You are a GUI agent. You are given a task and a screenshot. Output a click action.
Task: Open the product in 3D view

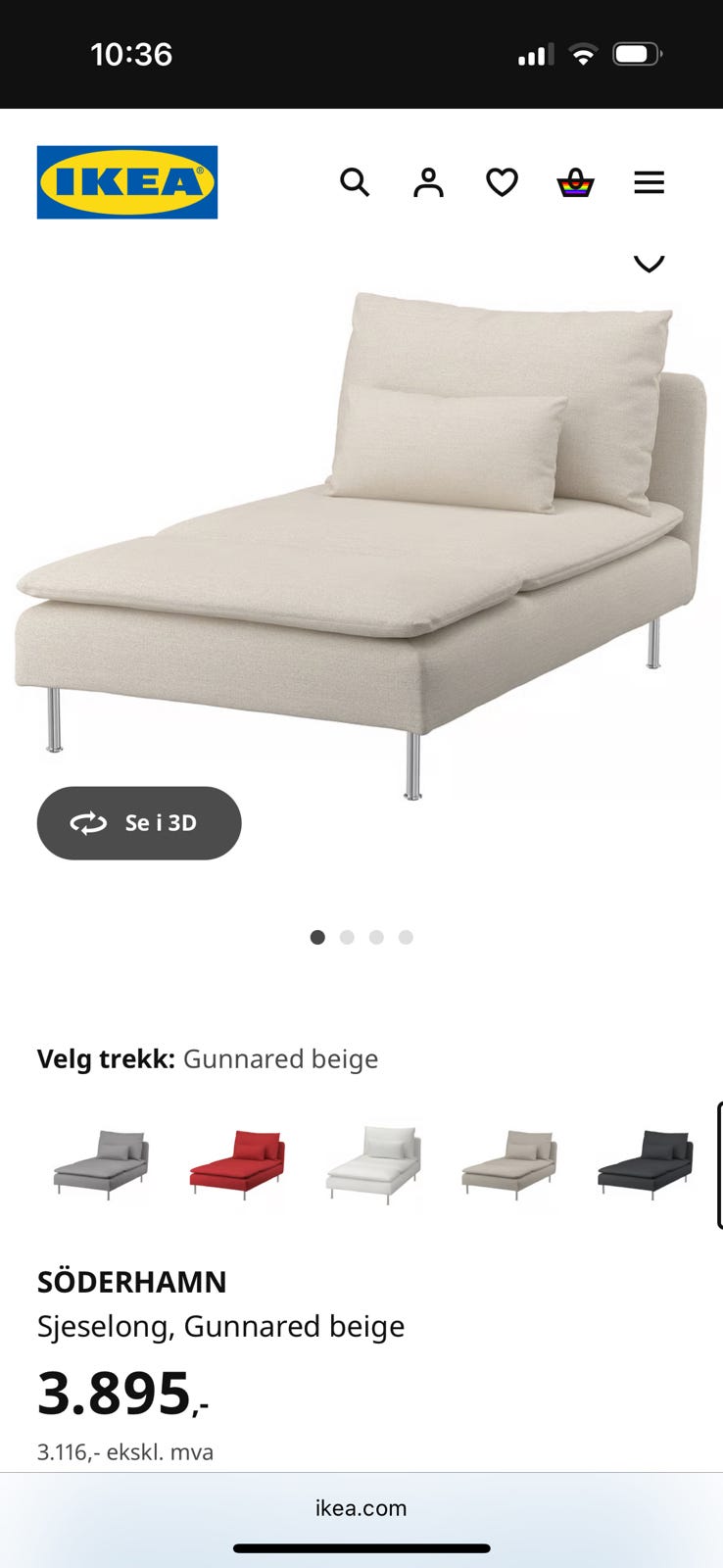[138, 823]
